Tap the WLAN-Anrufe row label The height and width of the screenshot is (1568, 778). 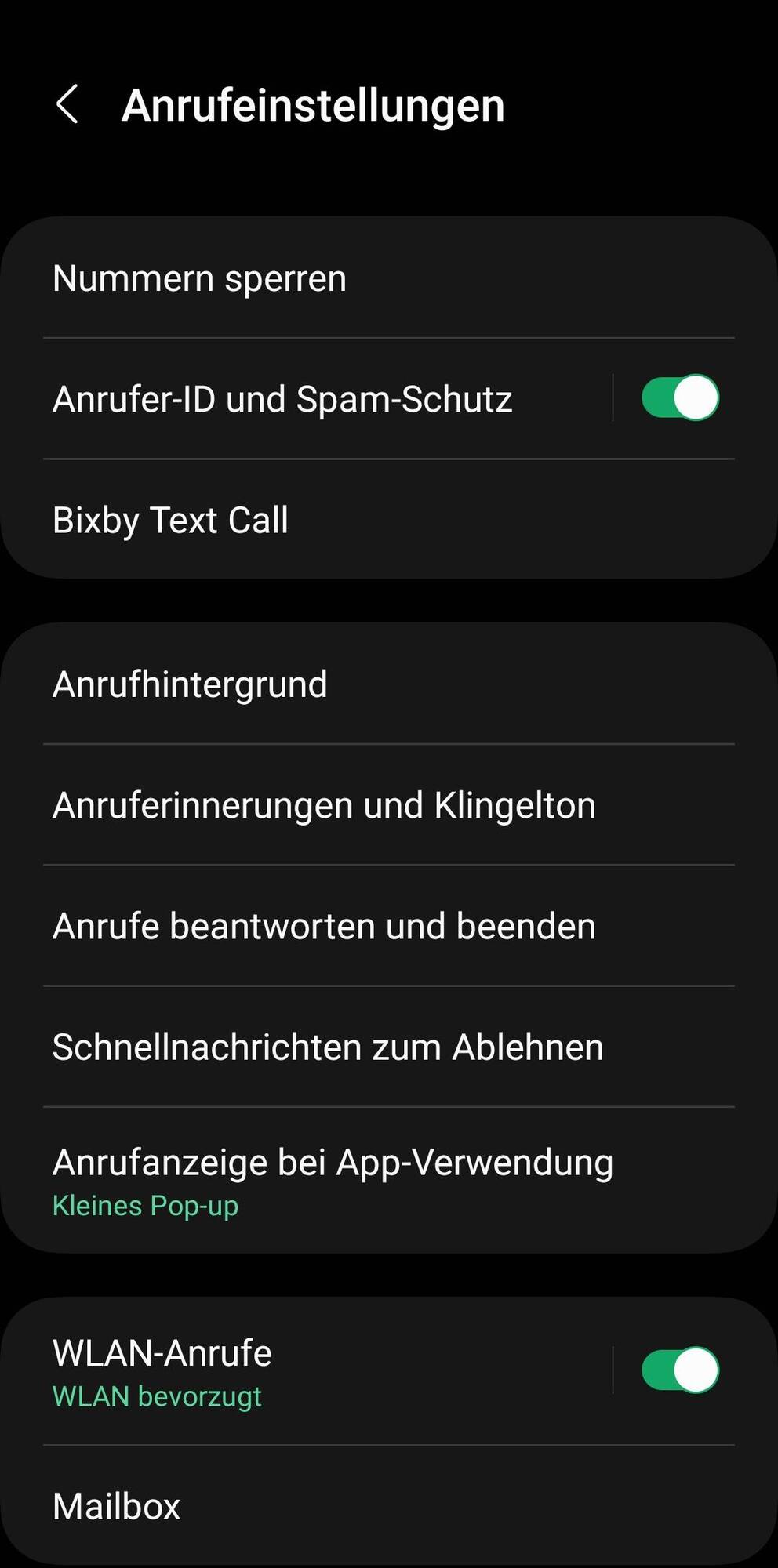tap(161, 1352)
